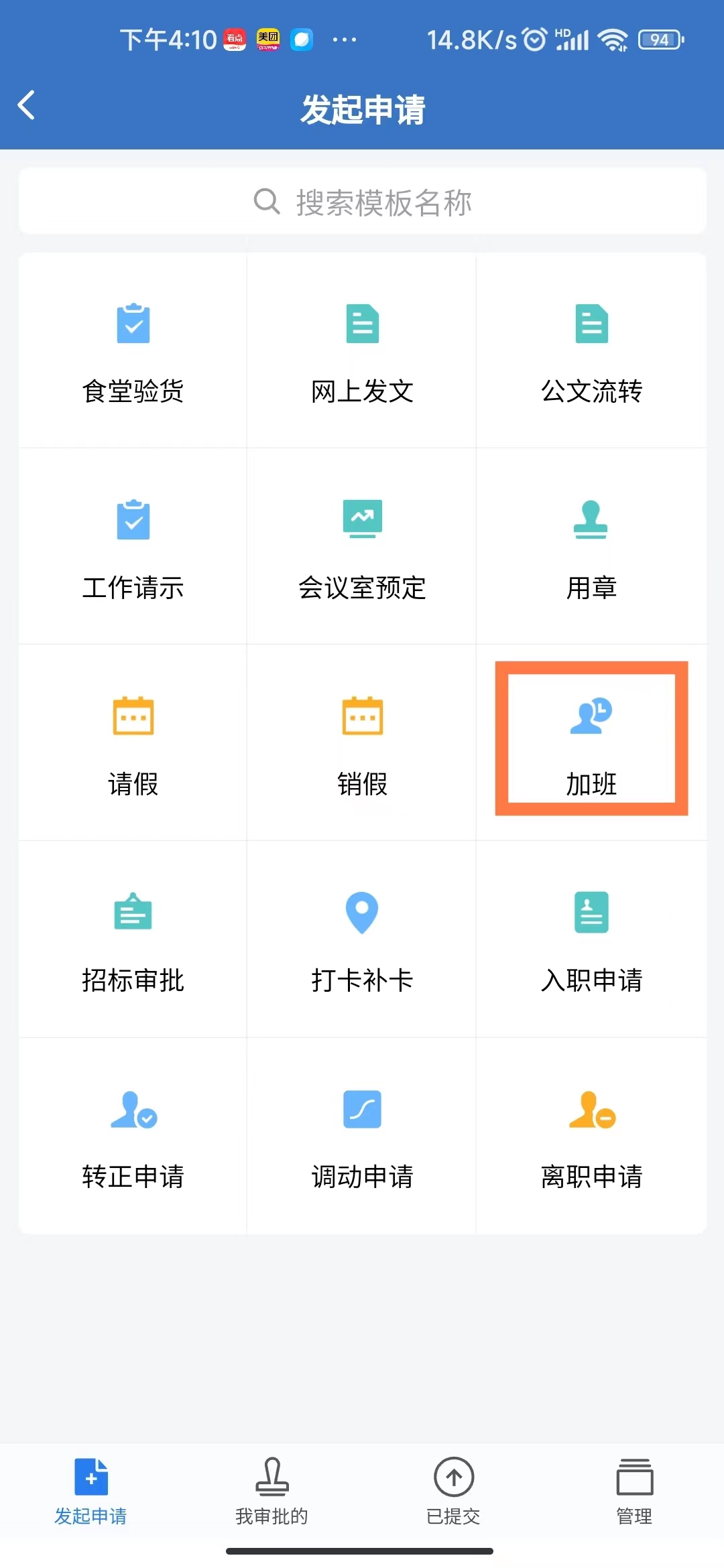The width and height of the screenshot is (724, 1568).
Task: Open 会议室预定 booking form
Action: click(362, 548)
